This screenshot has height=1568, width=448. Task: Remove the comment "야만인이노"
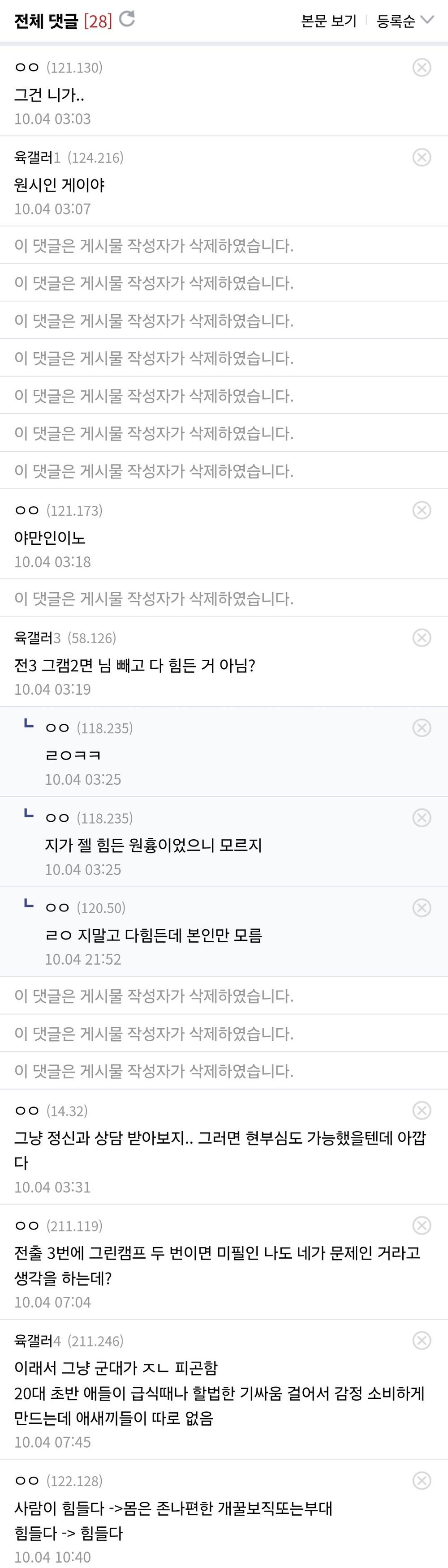point(422,510)
